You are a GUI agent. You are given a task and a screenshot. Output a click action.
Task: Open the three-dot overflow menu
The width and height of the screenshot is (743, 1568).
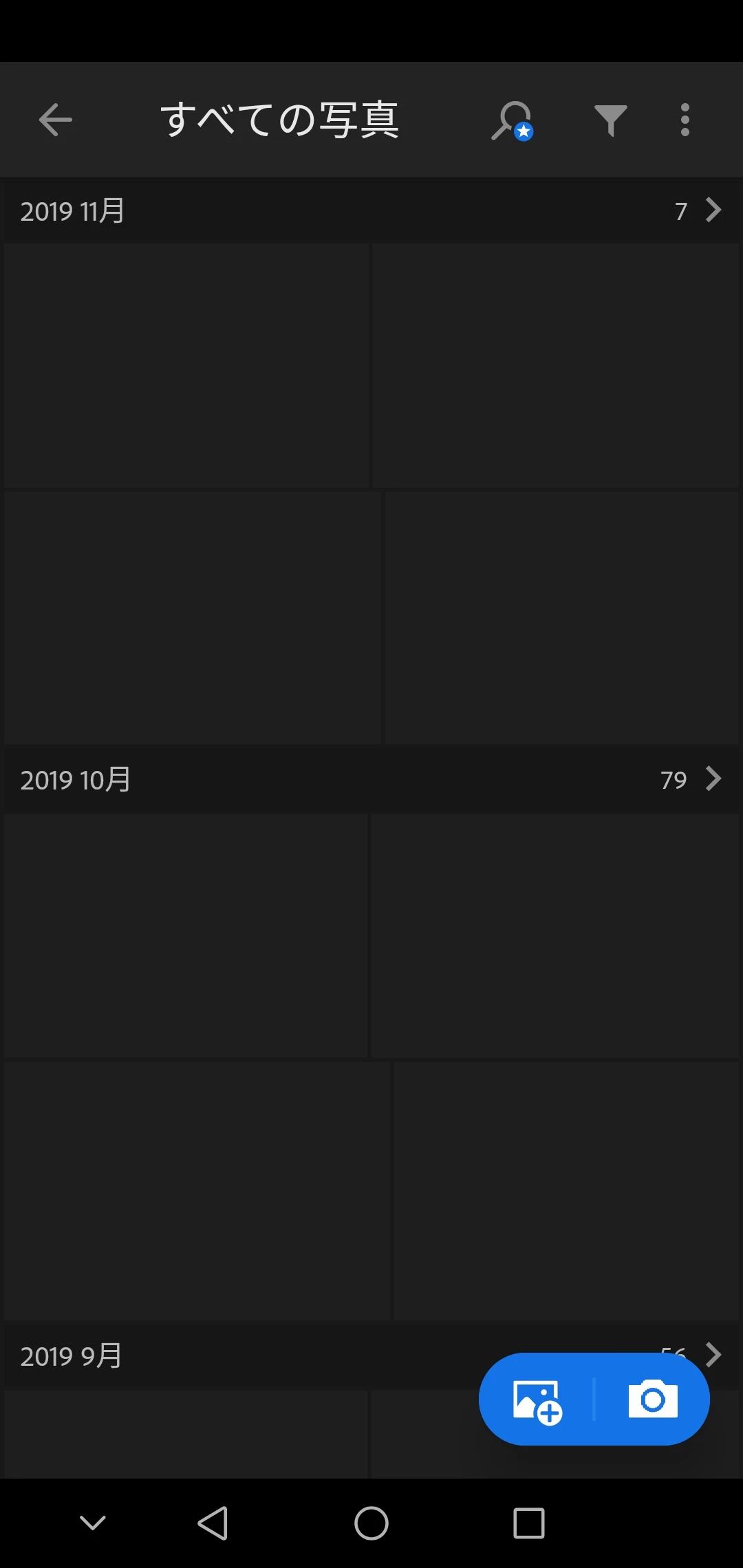point(685,120)
